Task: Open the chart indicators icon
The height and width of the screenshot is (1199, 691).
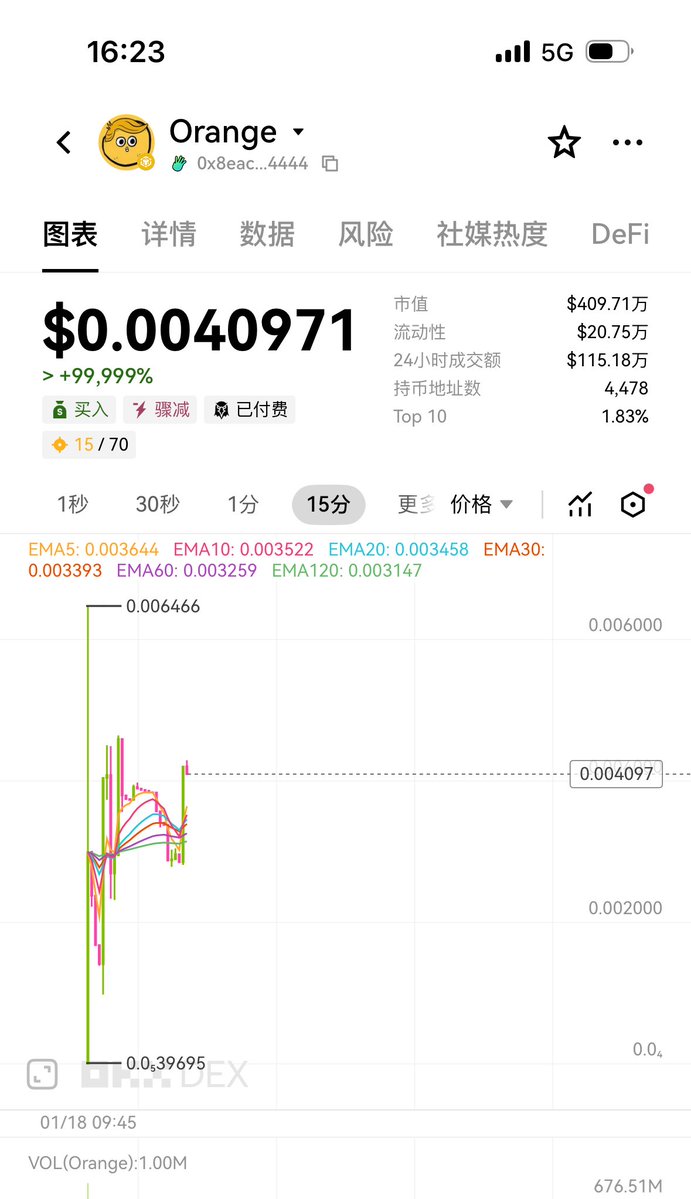Action: [580, 505]
